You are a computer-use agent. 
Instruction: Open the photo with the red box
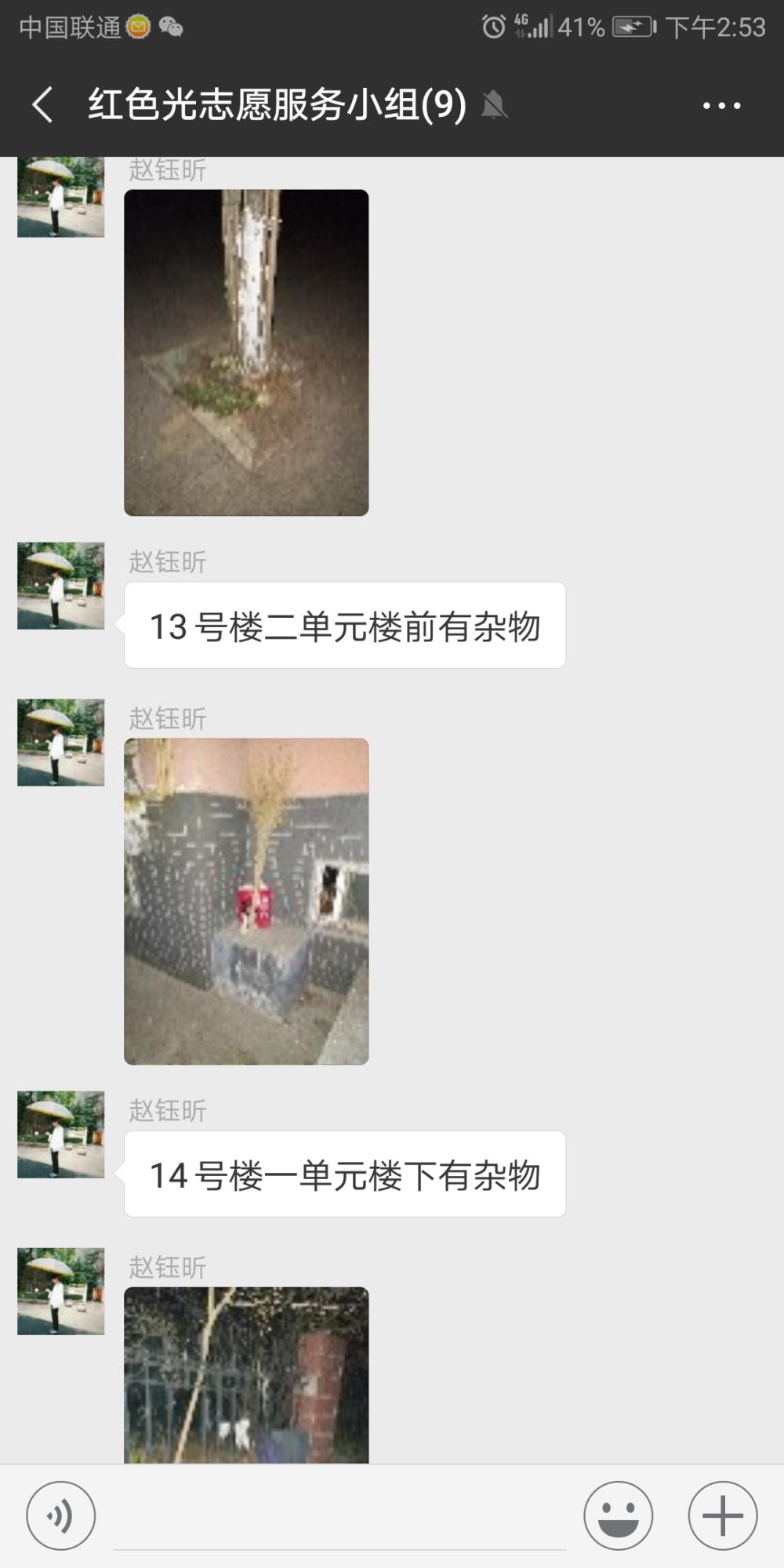(x=246, y=901)
